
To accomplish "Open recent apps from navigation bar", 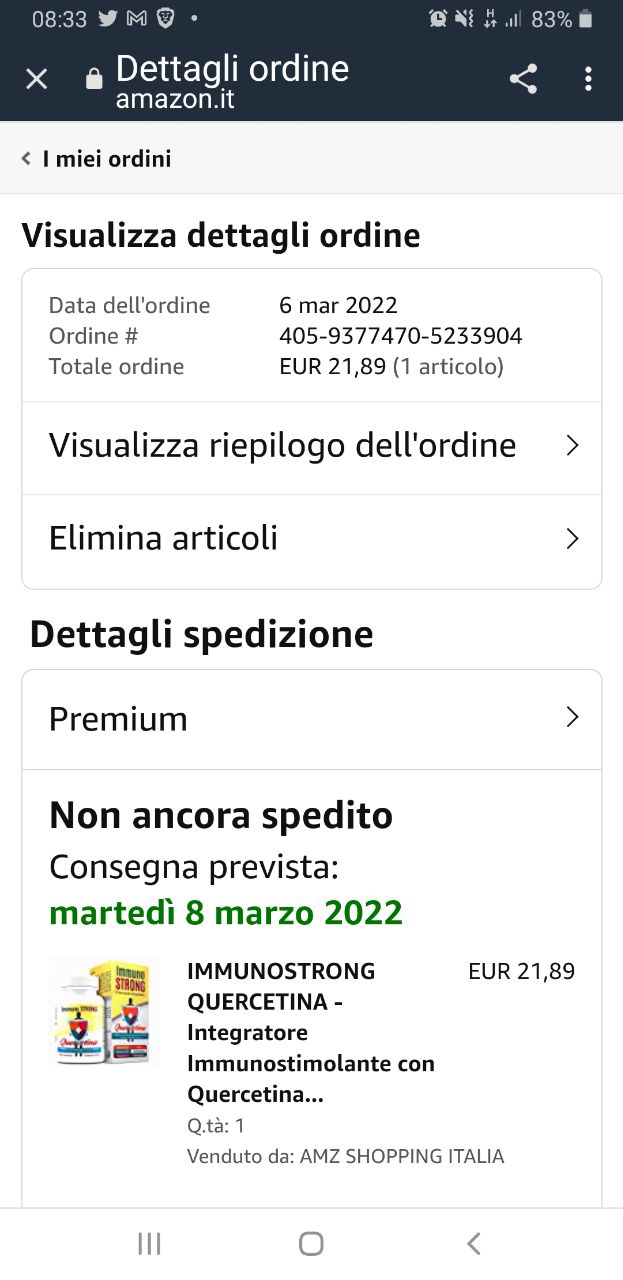I will pyautogui.click(x=149, y=1243).
